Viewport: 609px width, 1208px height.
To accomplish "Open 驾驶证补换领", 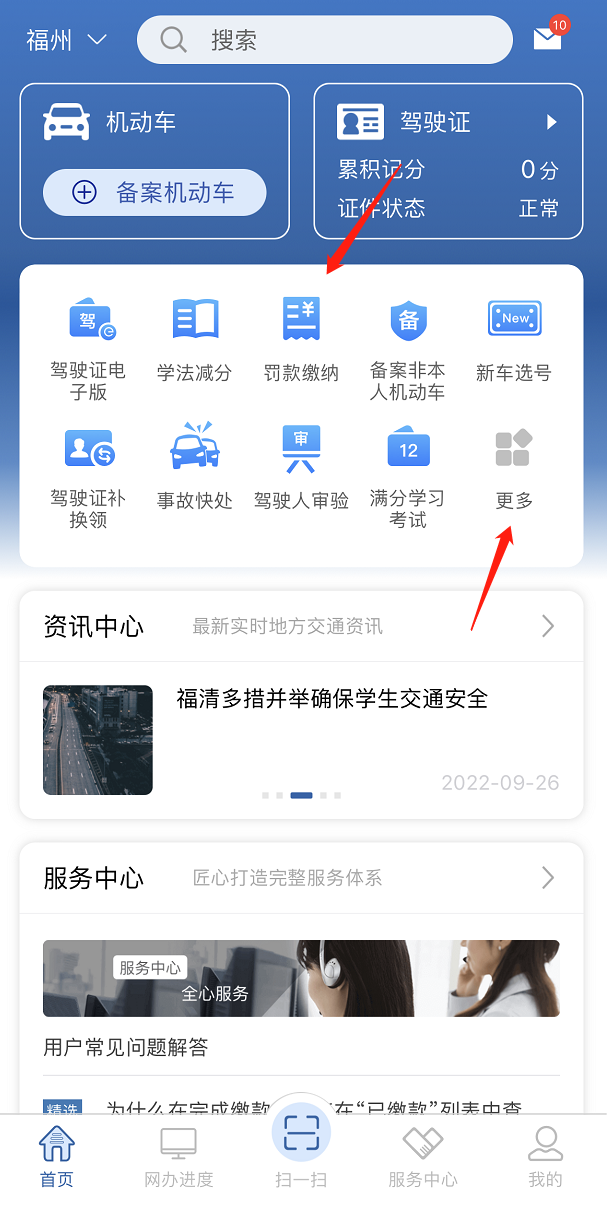I will [89, 475].
